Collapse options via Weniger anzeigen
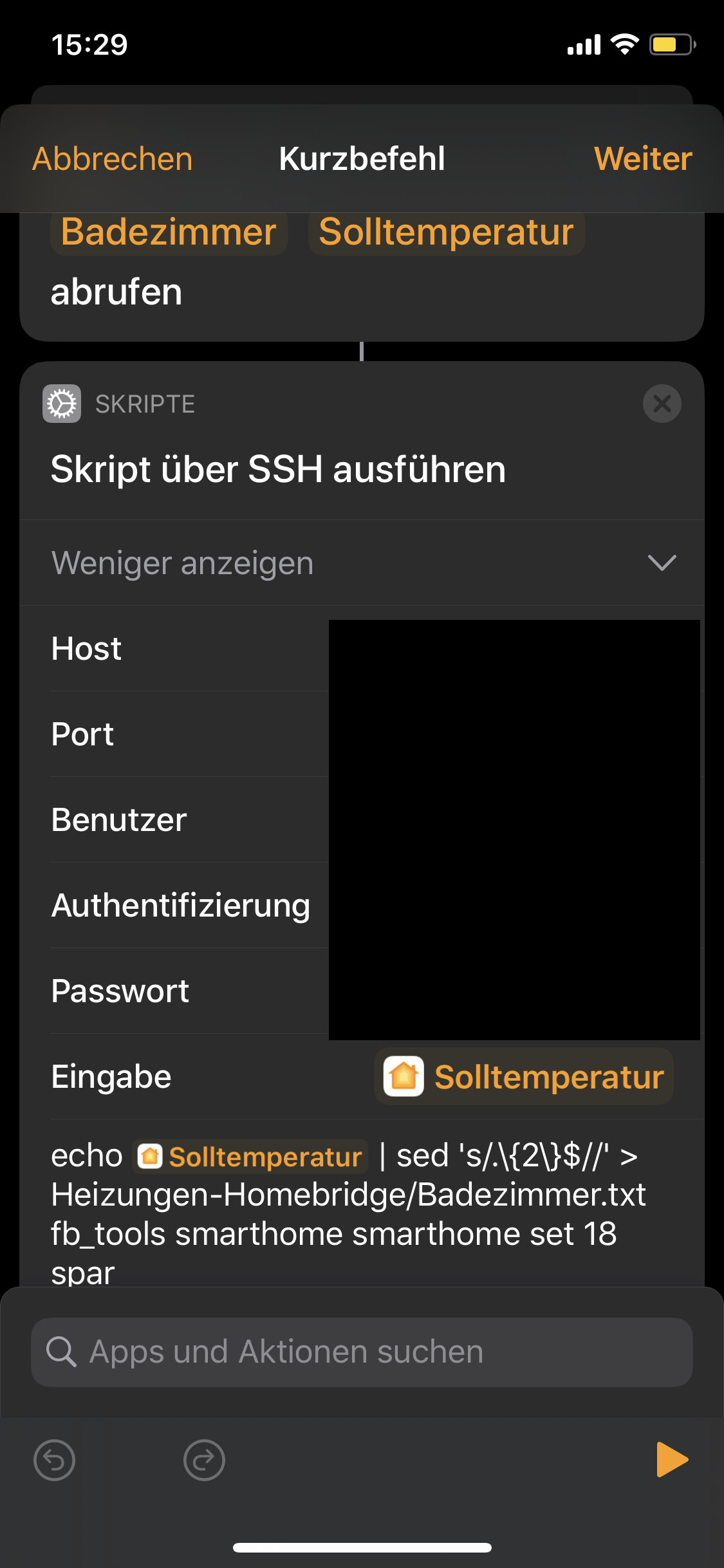 click(x=362, y=563)
